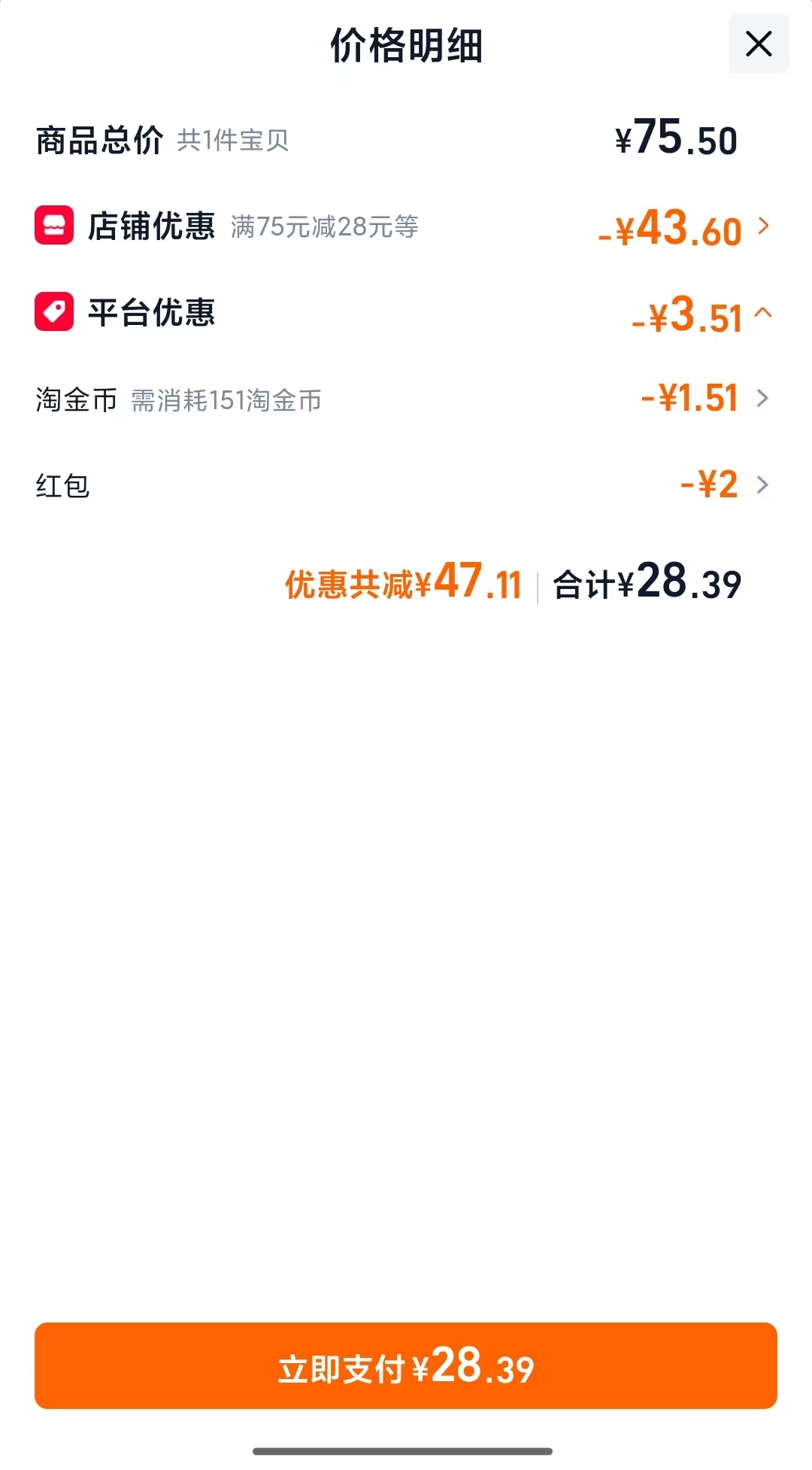
Task: Close the 价格明细 panel
Action: [759, 44]
